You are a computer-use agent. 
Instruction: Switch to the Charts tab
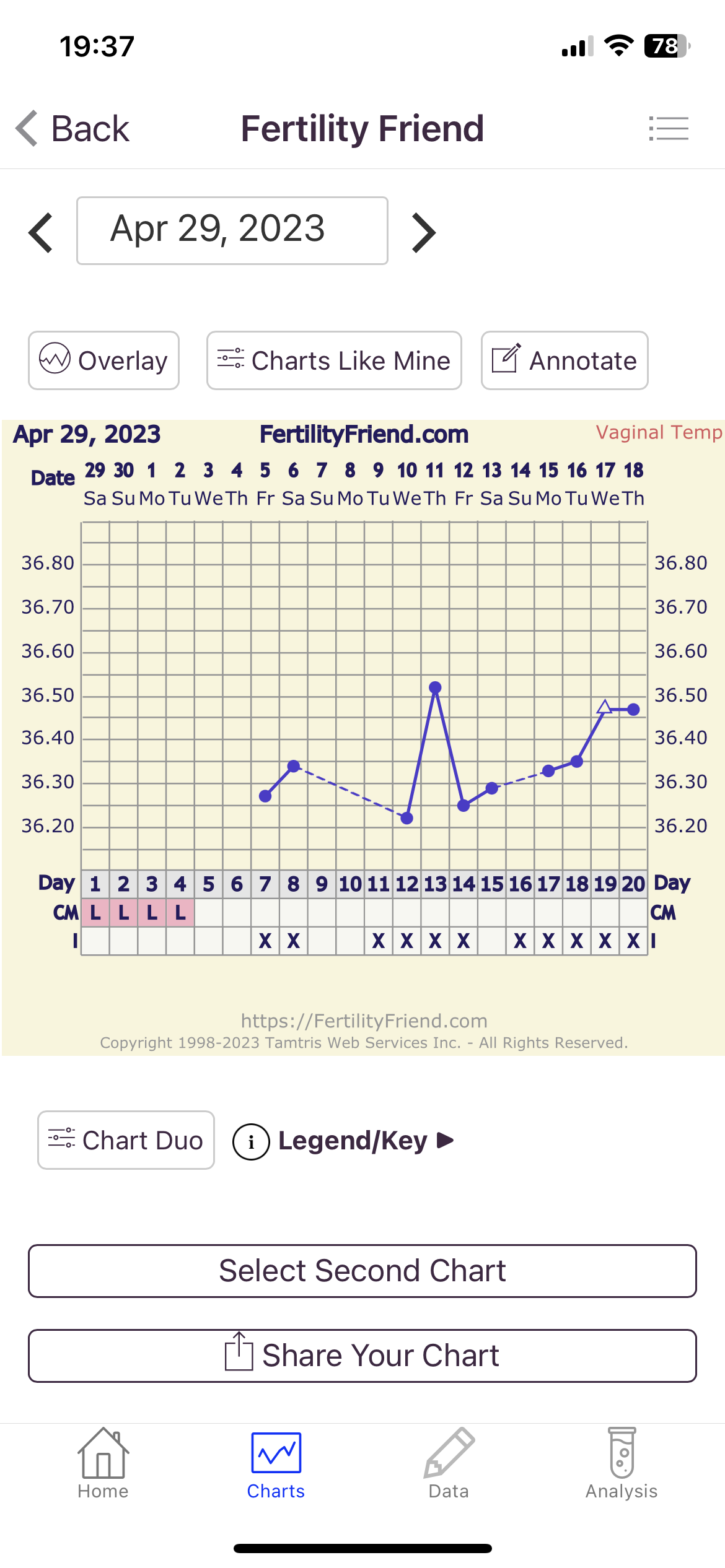(x=276, y=1464)
